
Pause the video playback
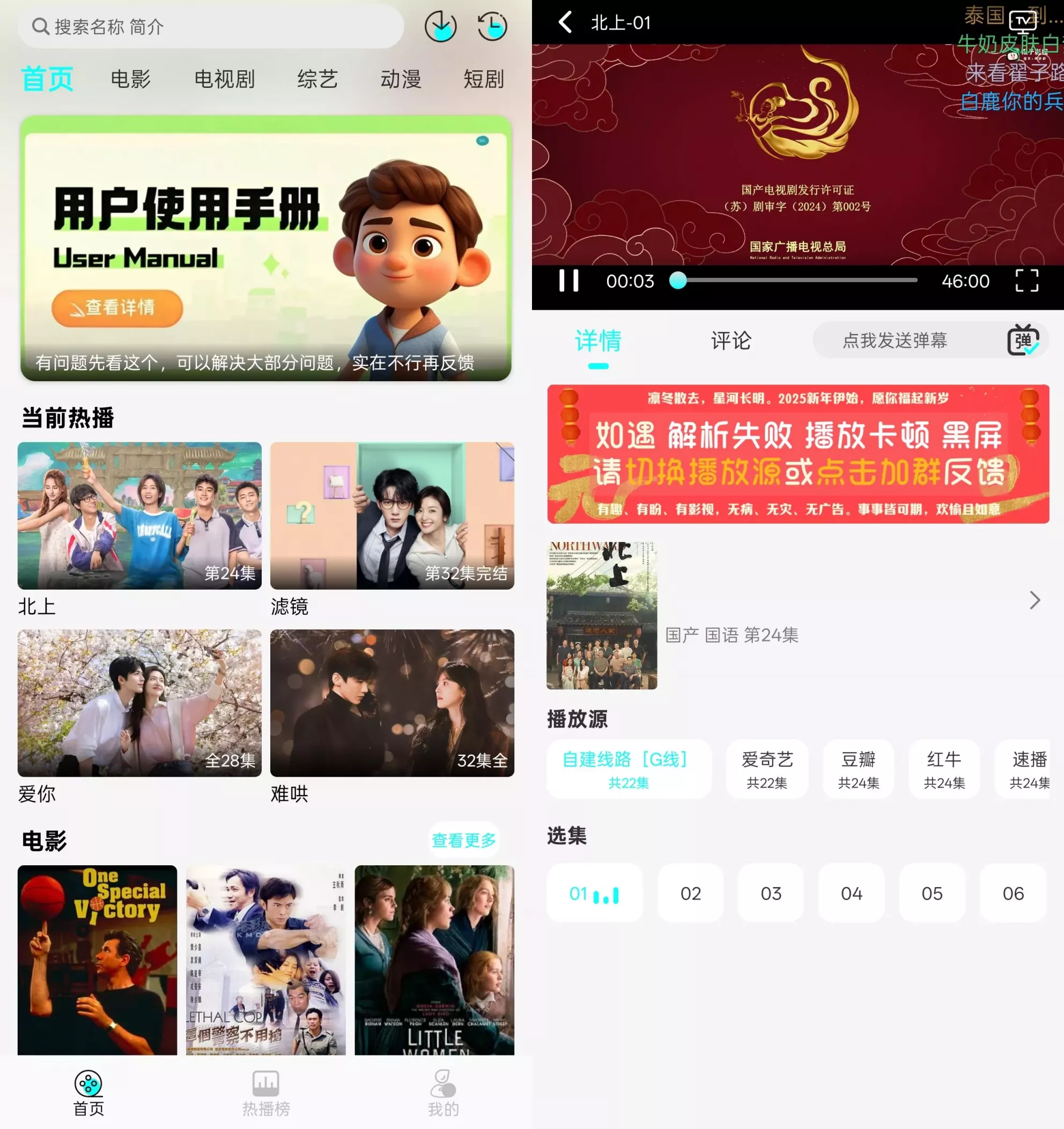[x=568, y=280]
